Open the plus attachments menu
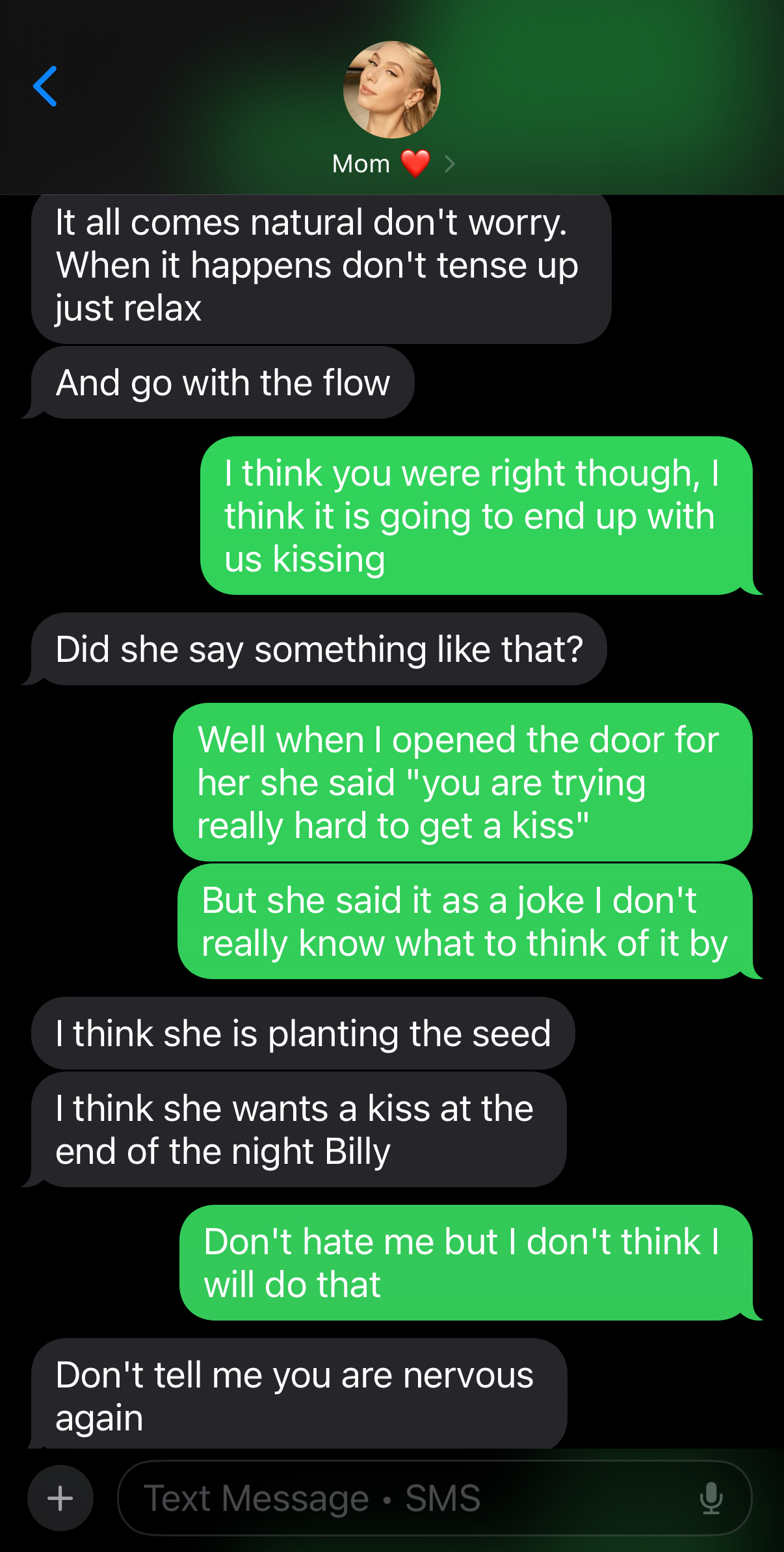The width and height of the screenshot is (784, 1552). pyautogui.click(x=60, y=1498)
